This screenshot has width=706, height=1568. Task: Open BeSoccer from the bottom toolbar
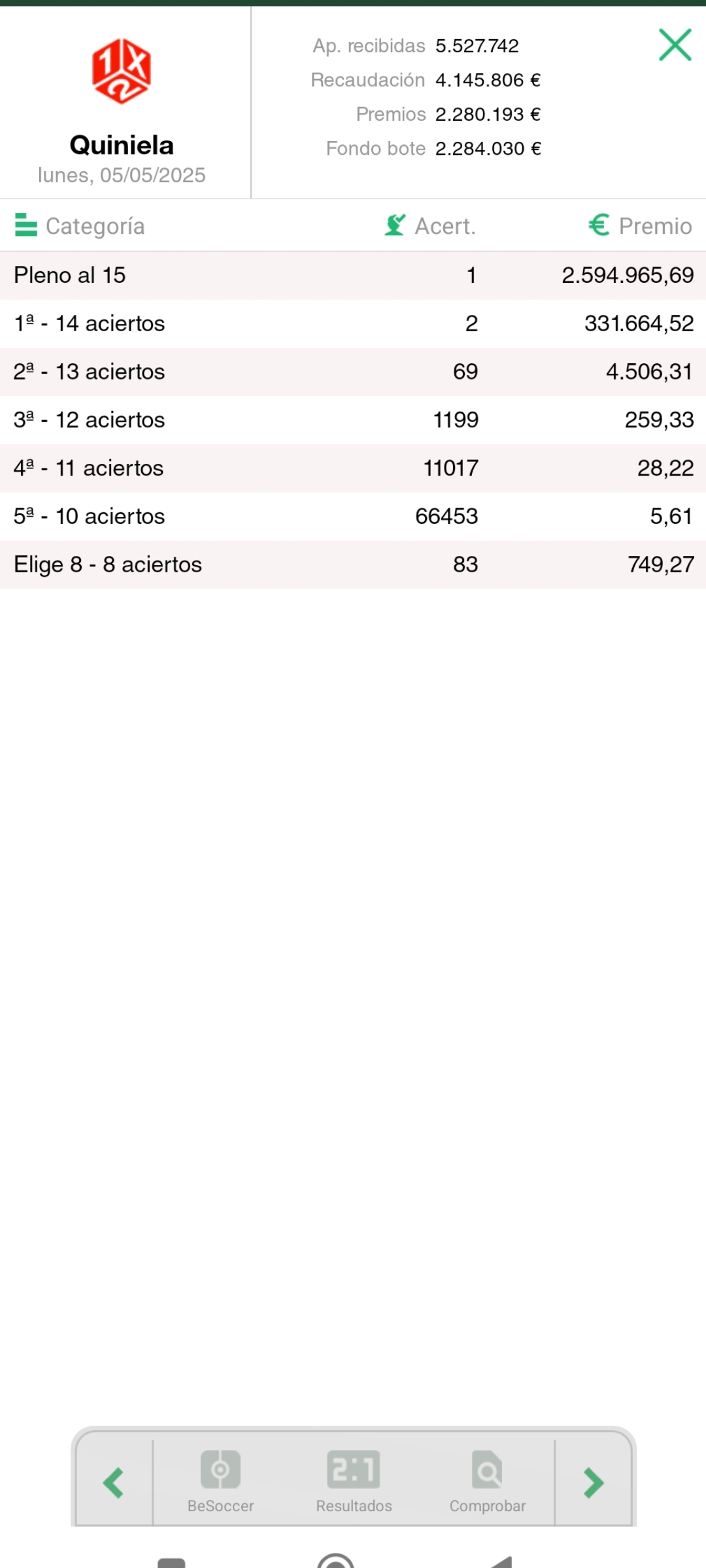tap(220, 1481)
